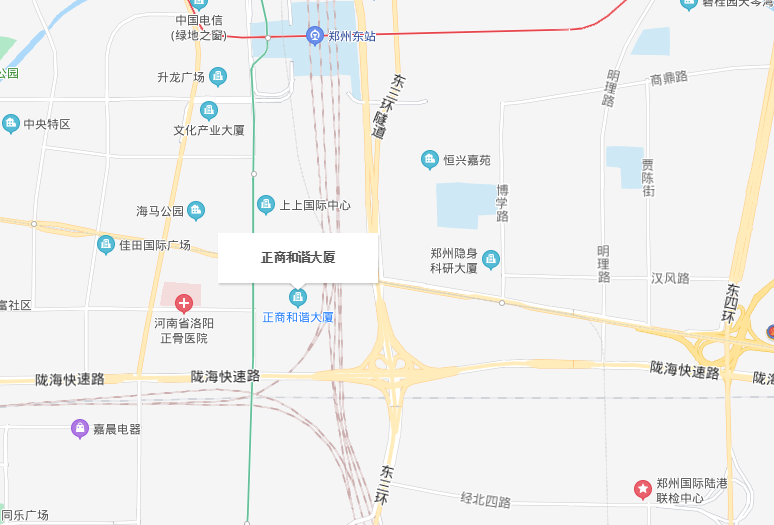Open the 升龙广场 place marker
The image size is (774, 525).
218,77
